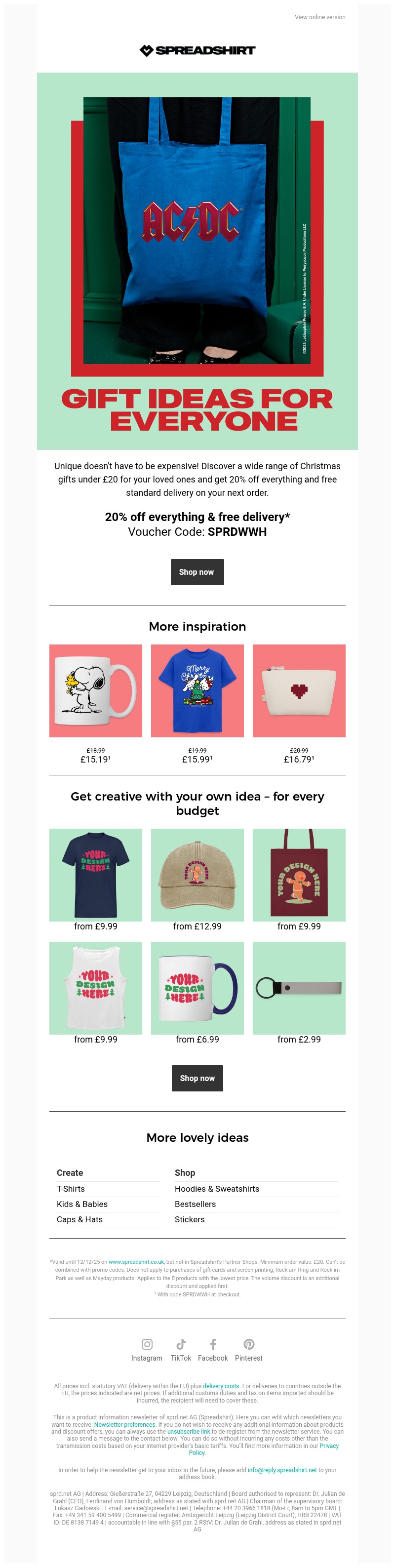Image resolution: width=395 pixels, height=1568 pixels.
Task: Go to T-Shirts under Create
Action: point(71,1188)
